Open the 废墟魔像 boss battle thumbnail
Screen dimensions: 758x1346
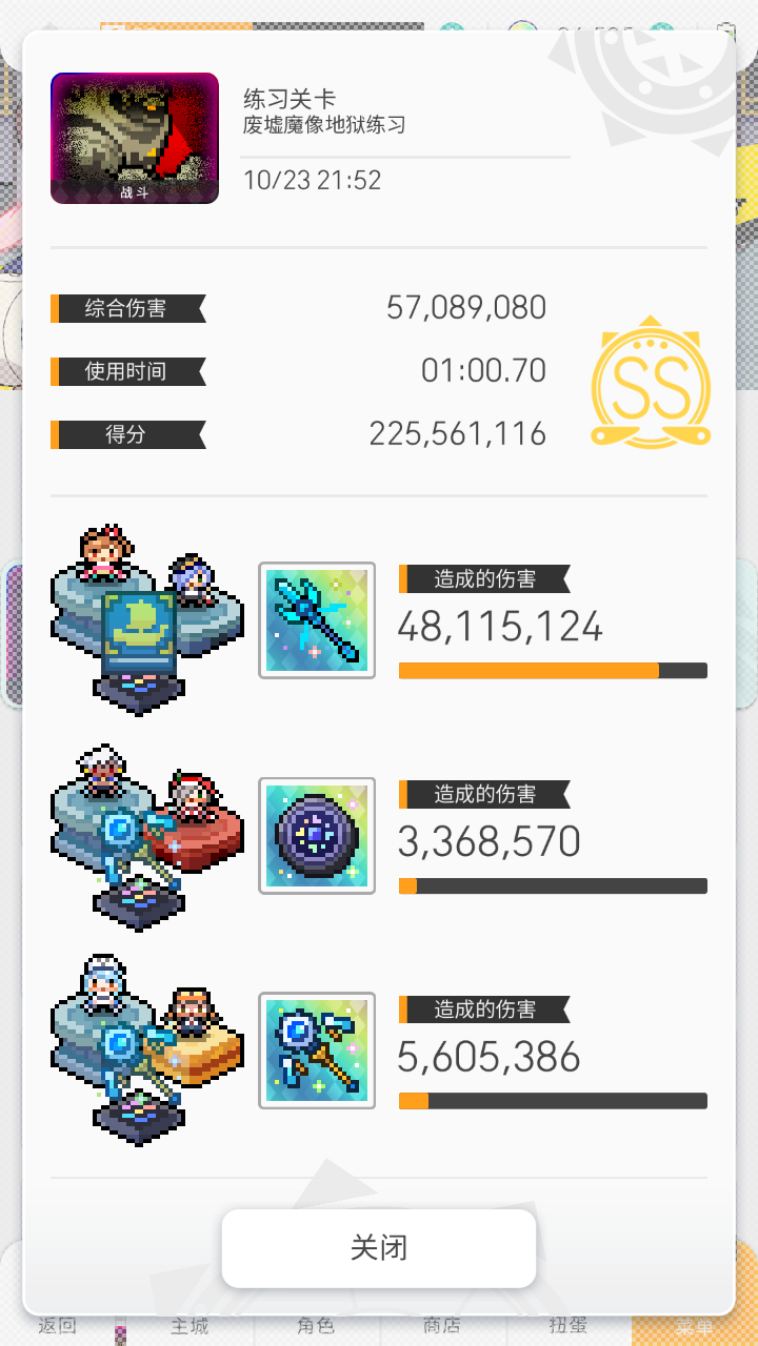coord(134,138)
